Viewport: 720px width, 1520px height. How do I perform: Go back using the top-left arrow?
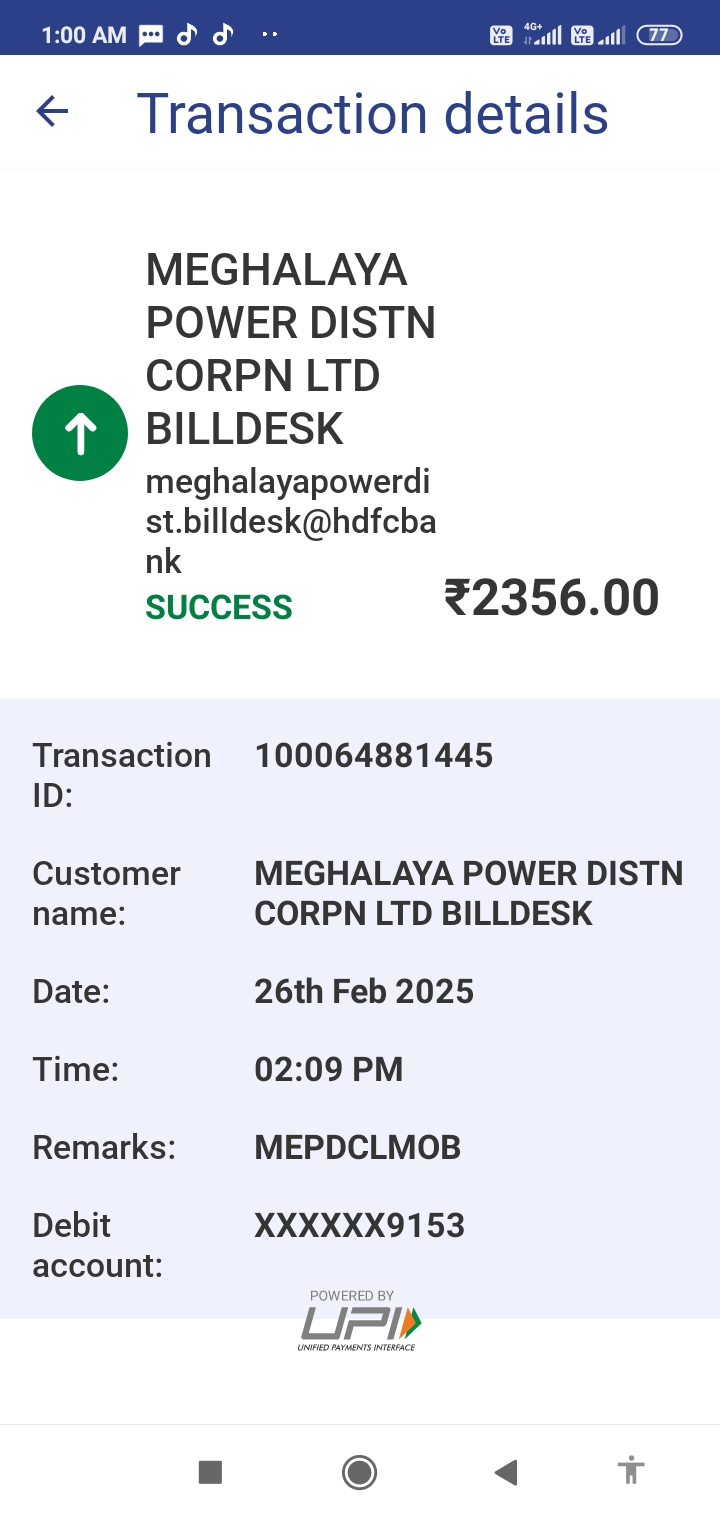click(x=52, y=112)
